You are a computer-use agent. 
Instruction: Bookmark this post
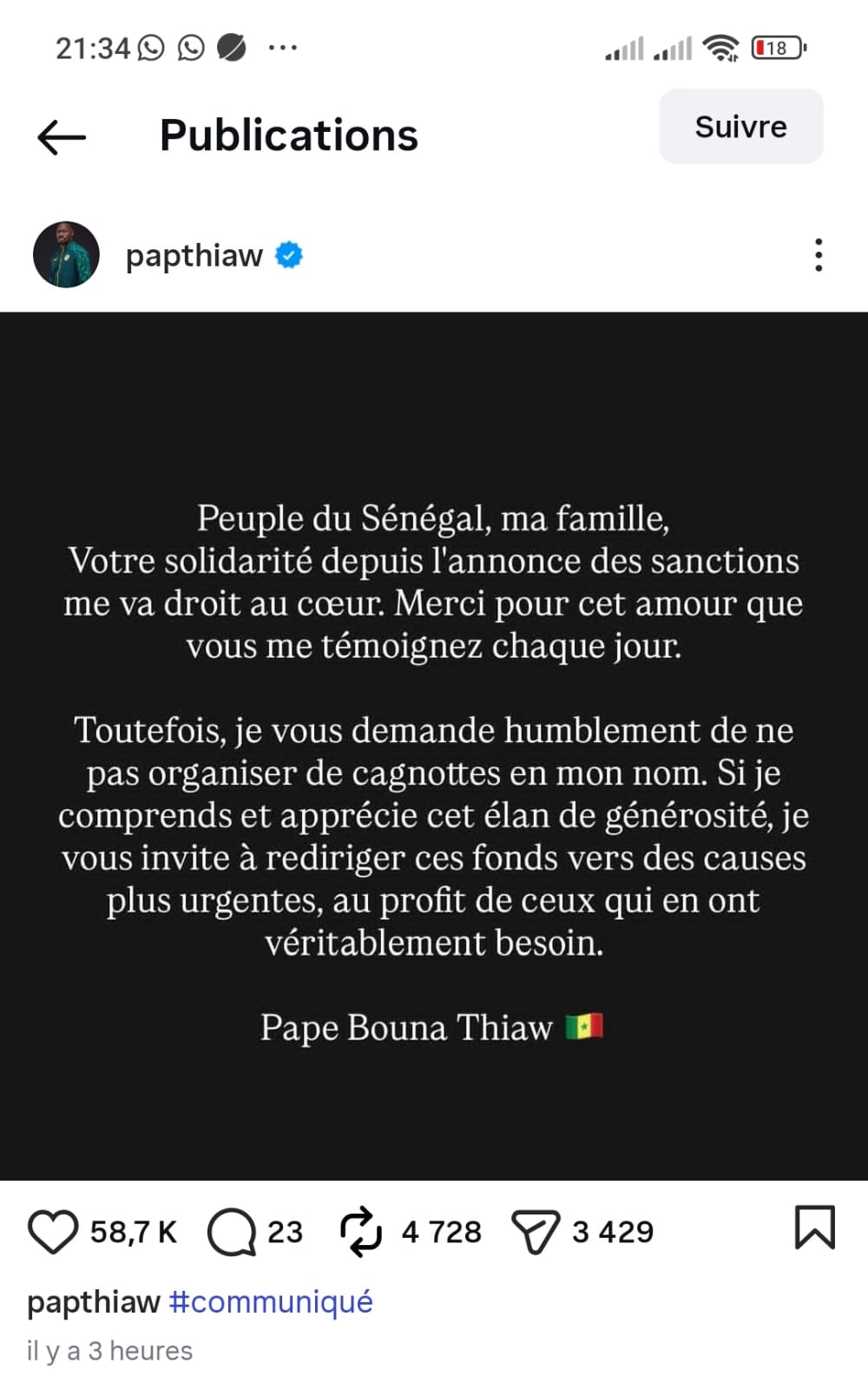tap(814, 1228)
